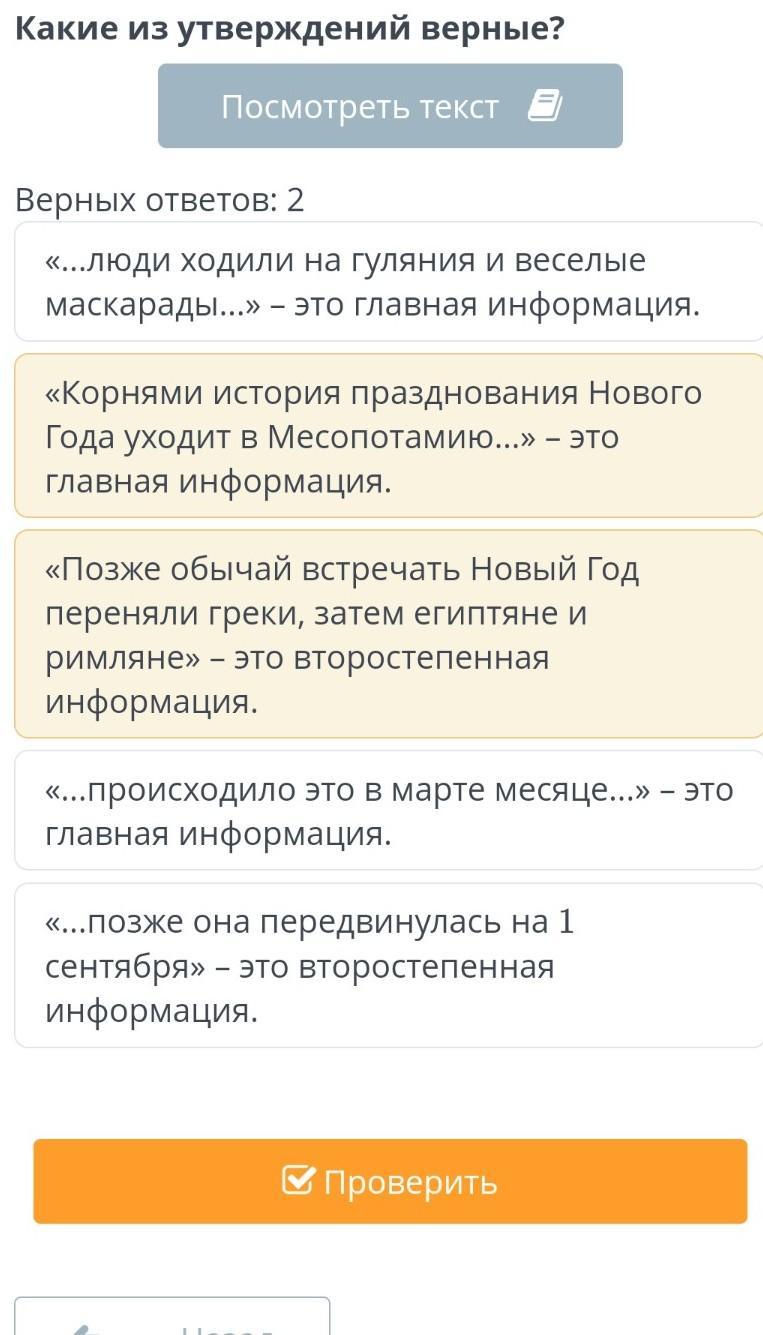Tap the orange «Проверить» button
763x1335 pixels.
coord(390,1181)
